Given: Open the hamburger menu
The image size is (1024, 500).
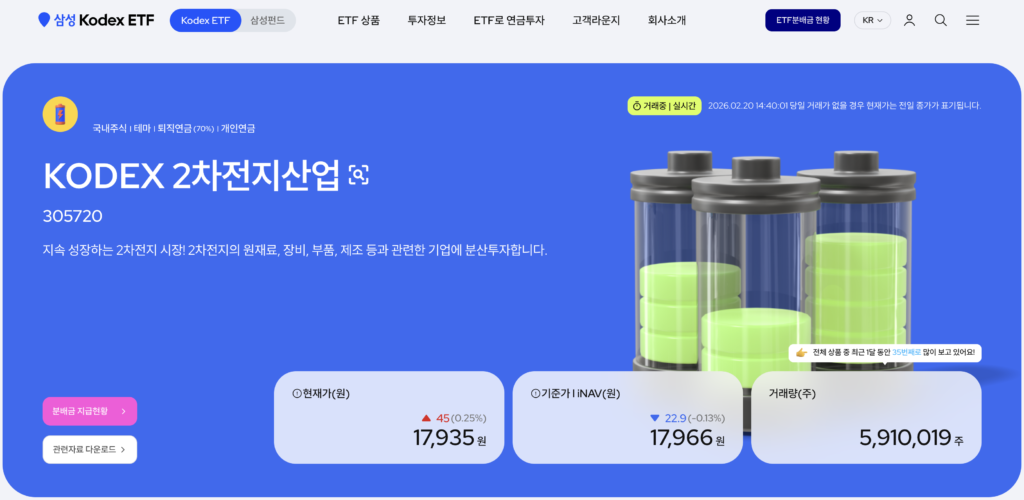Looking at the screenshot, I should [x=973, y=20].
